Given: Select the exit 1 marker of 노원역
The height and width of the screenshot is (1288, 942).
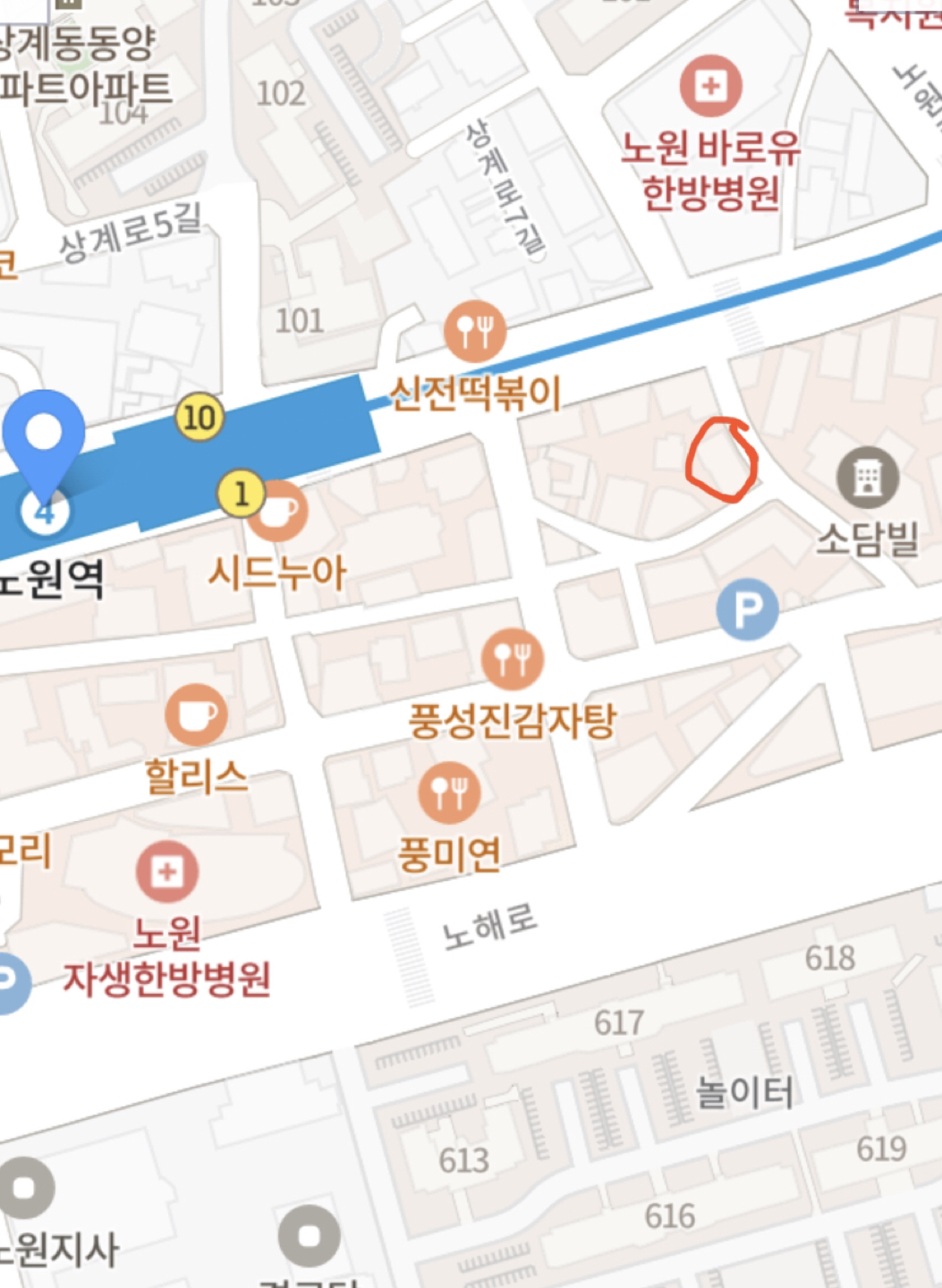Looking at the screenshot, I should click(240, 493).
